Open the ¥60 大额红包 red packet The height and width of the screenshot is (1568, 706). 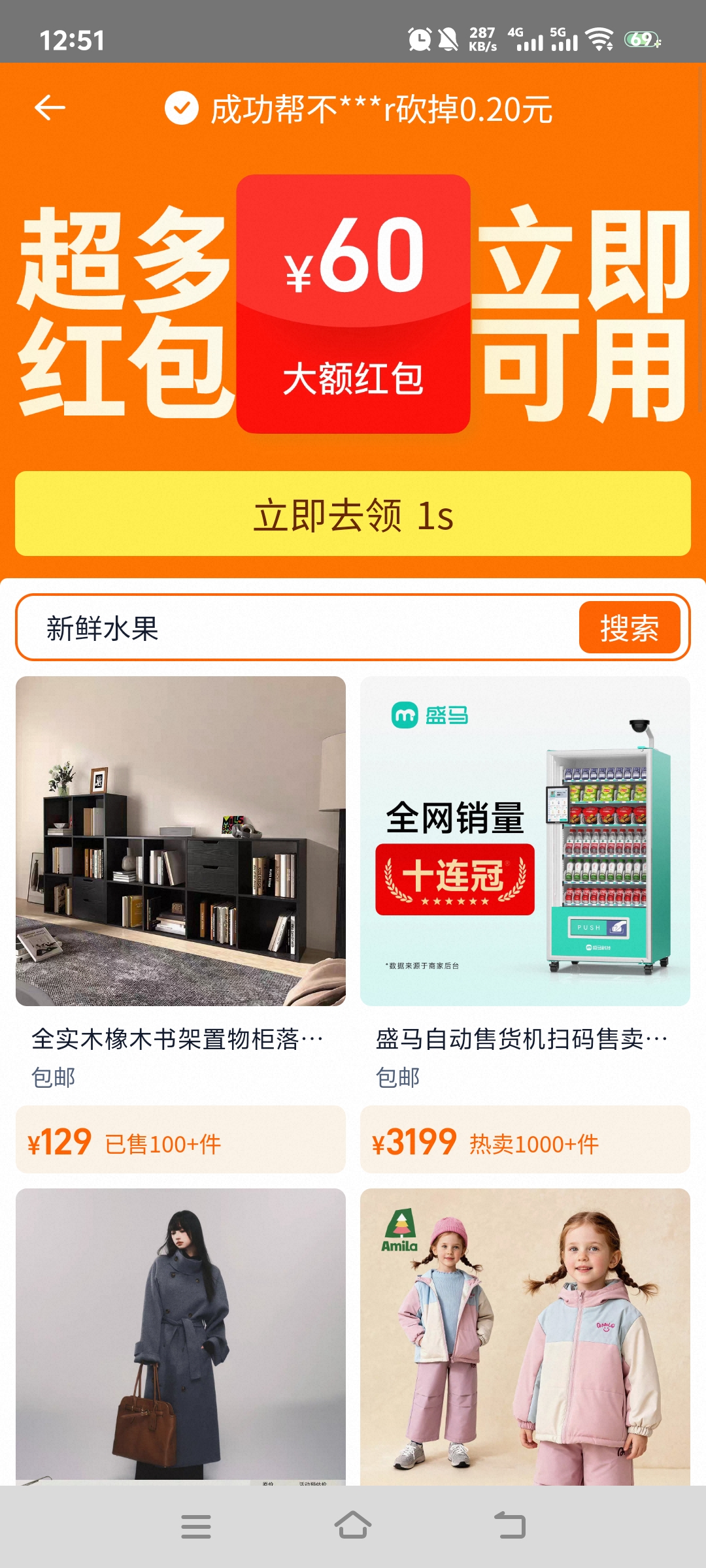[x=353, y=304]
